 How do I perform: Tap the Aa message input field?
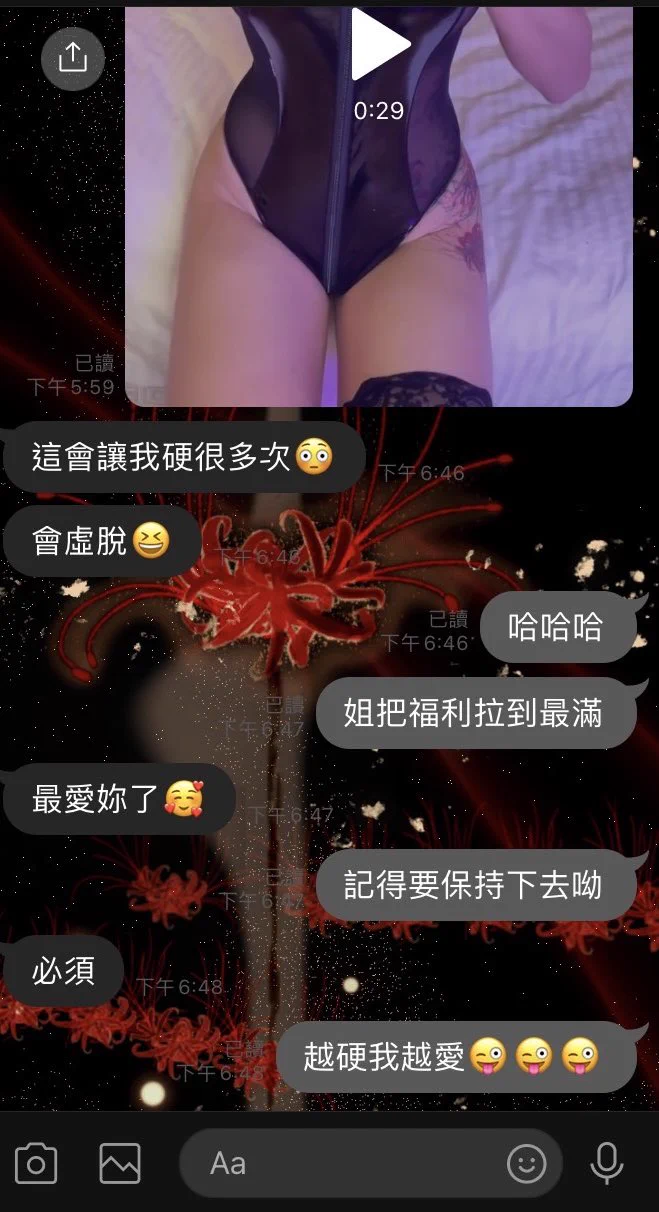[340, 1164]
